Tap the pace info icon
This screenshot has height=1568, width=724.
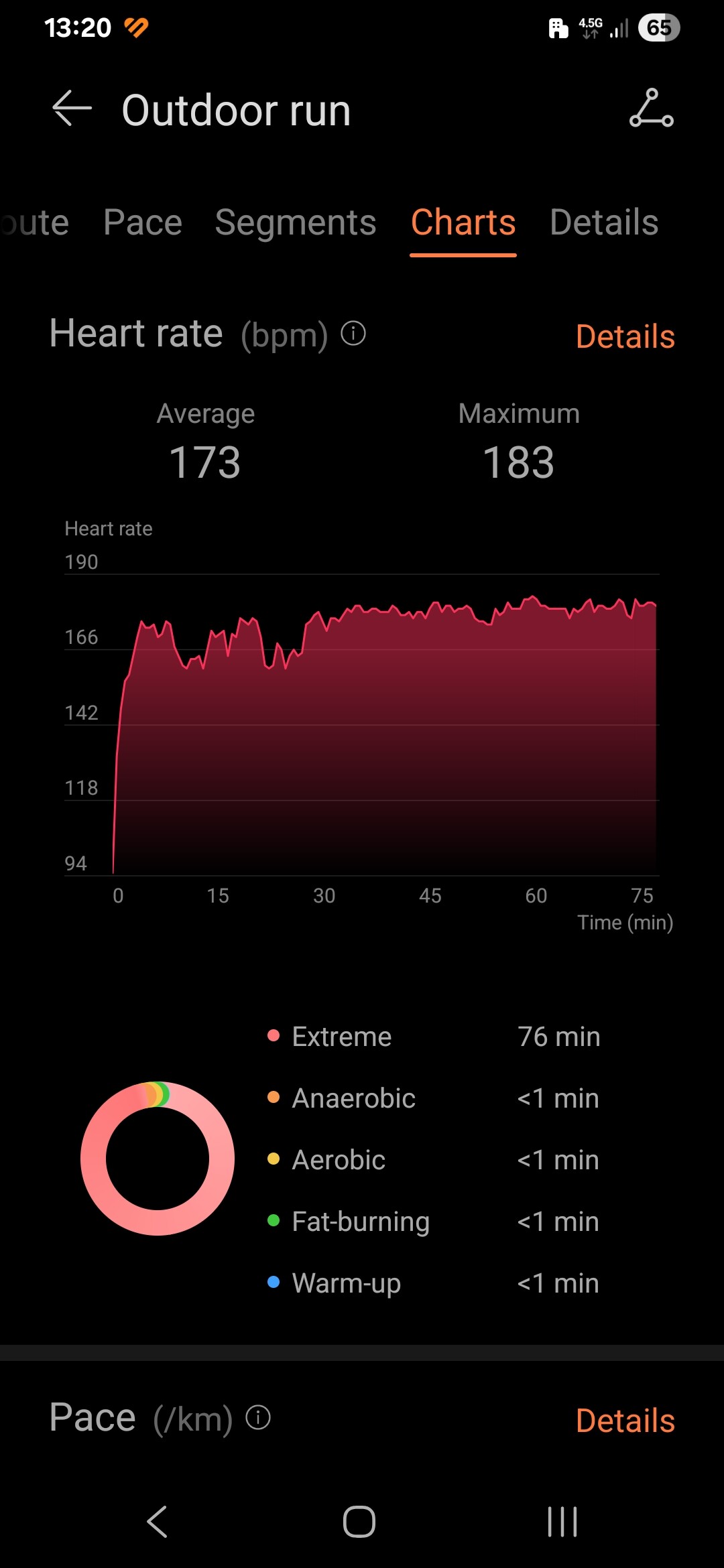coord(258,1417)
